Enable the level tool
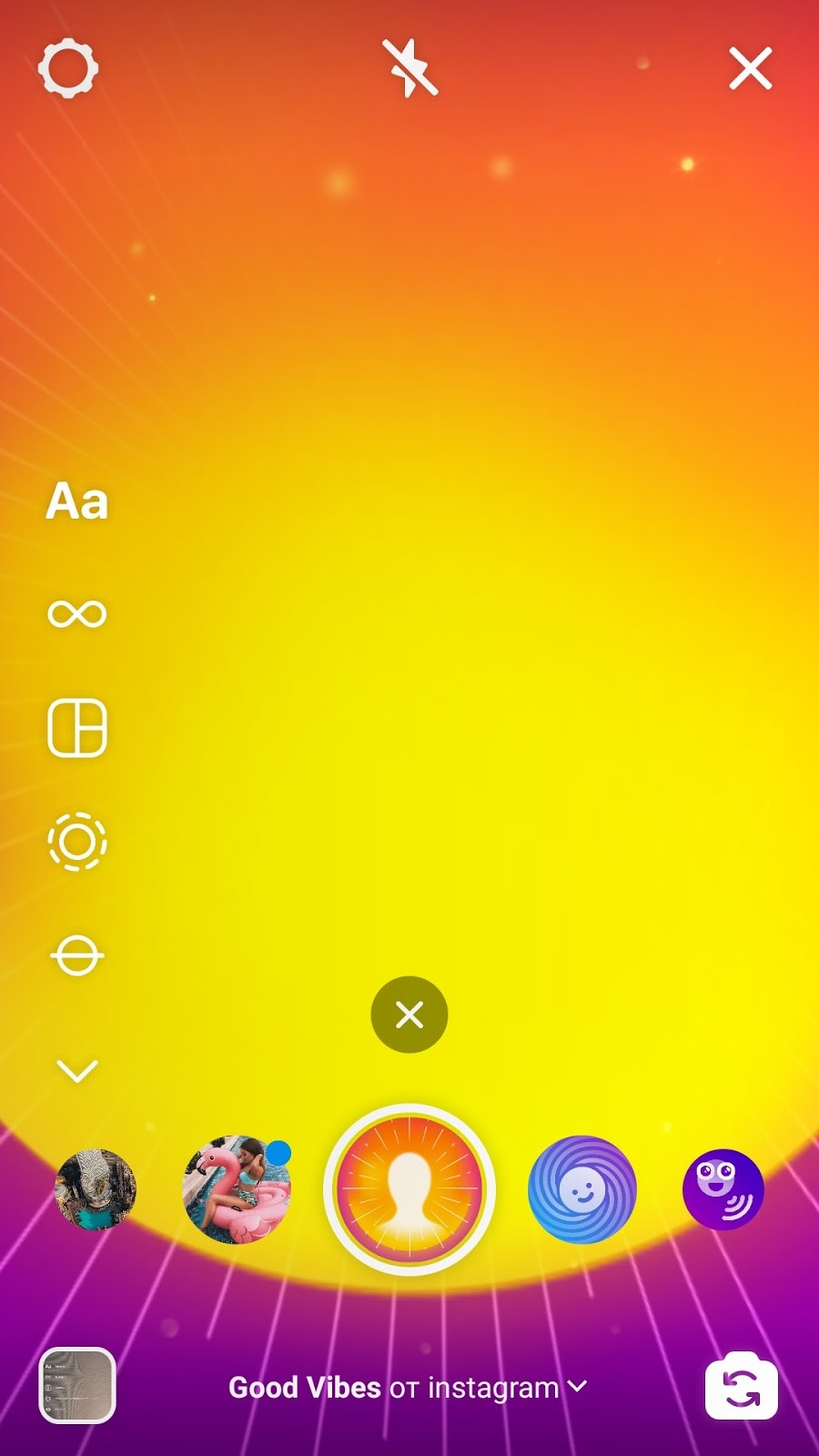Image resolution: width=819 pixels, height=1456 pixels. tap(77, 955)
